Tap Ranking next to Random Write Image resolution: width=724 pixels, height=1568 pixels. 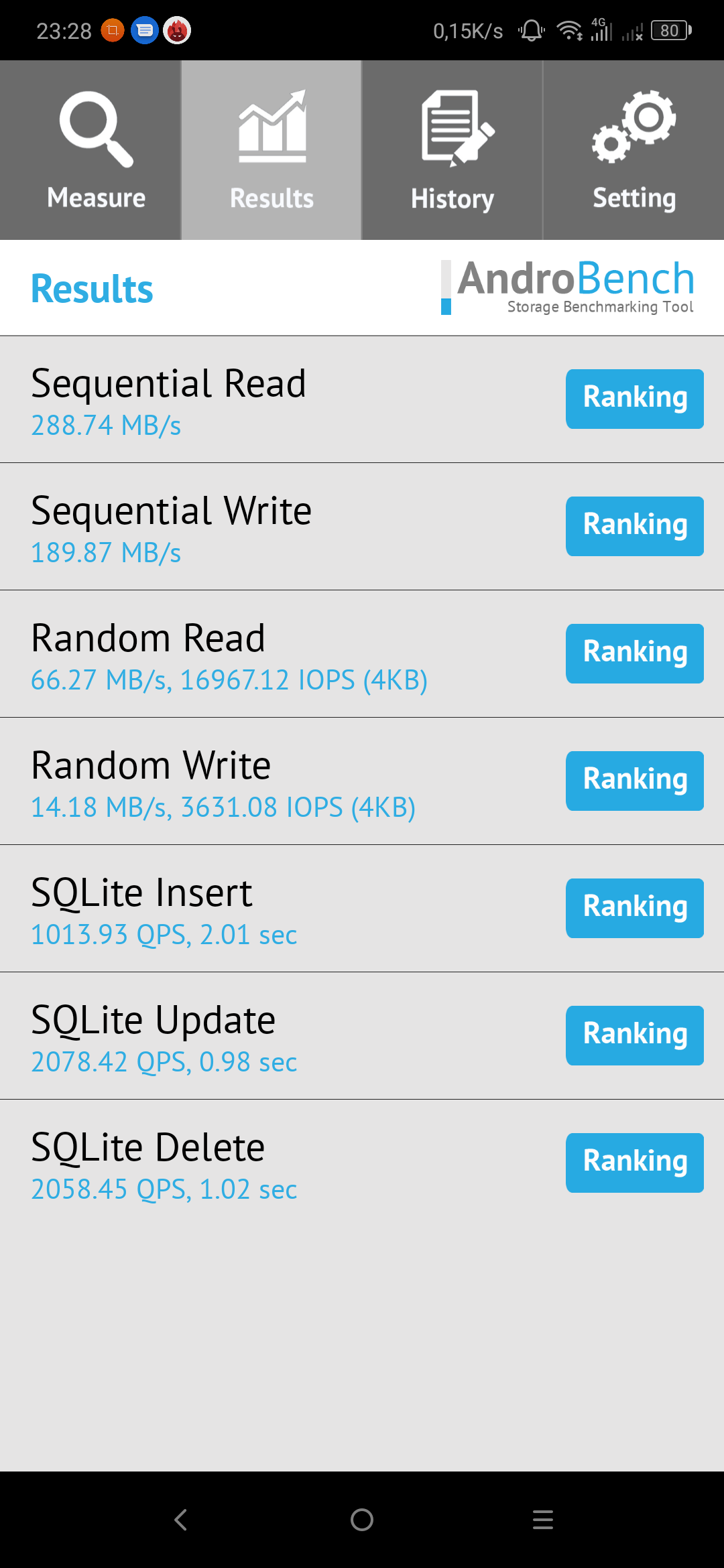click(x=634, y=781)
